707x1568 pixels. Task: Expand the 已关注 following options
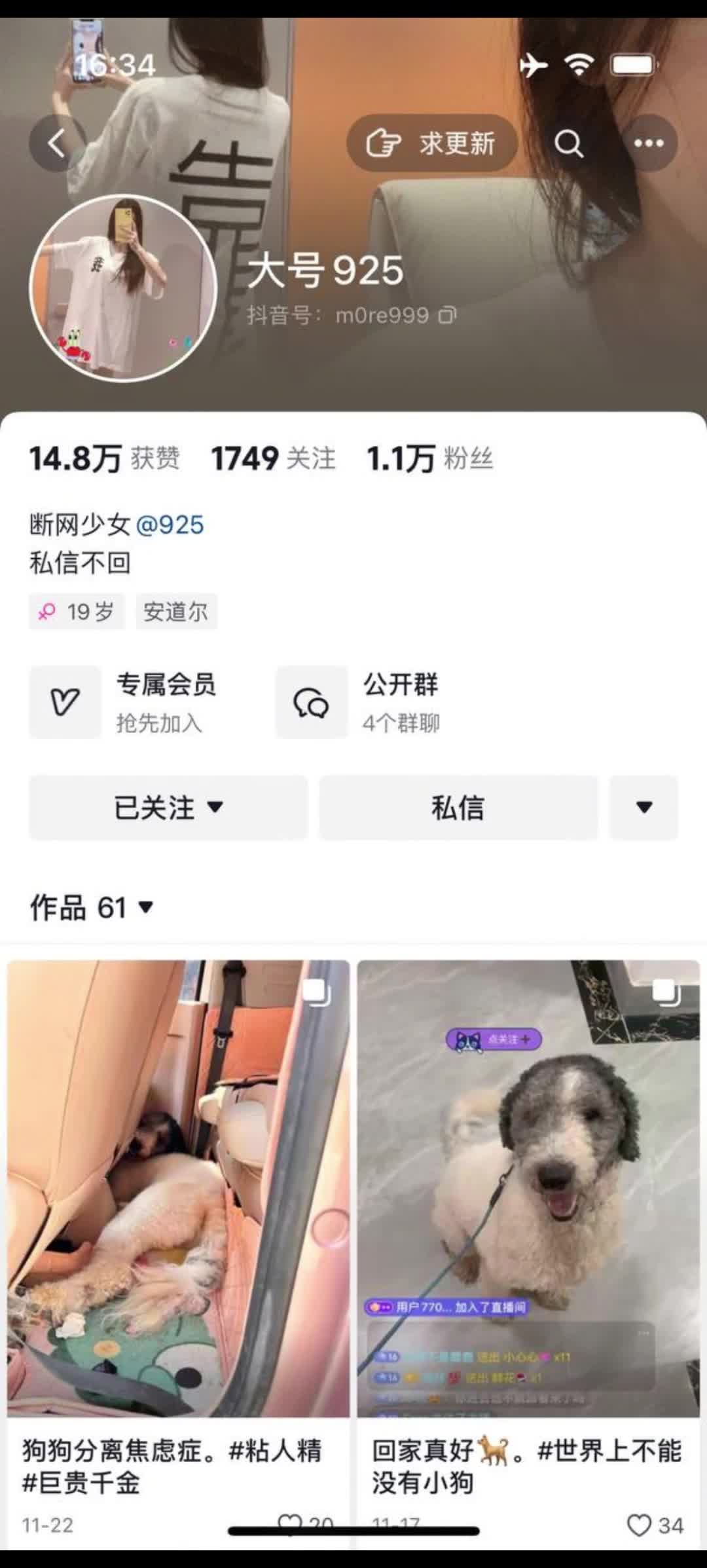point(168,808)
